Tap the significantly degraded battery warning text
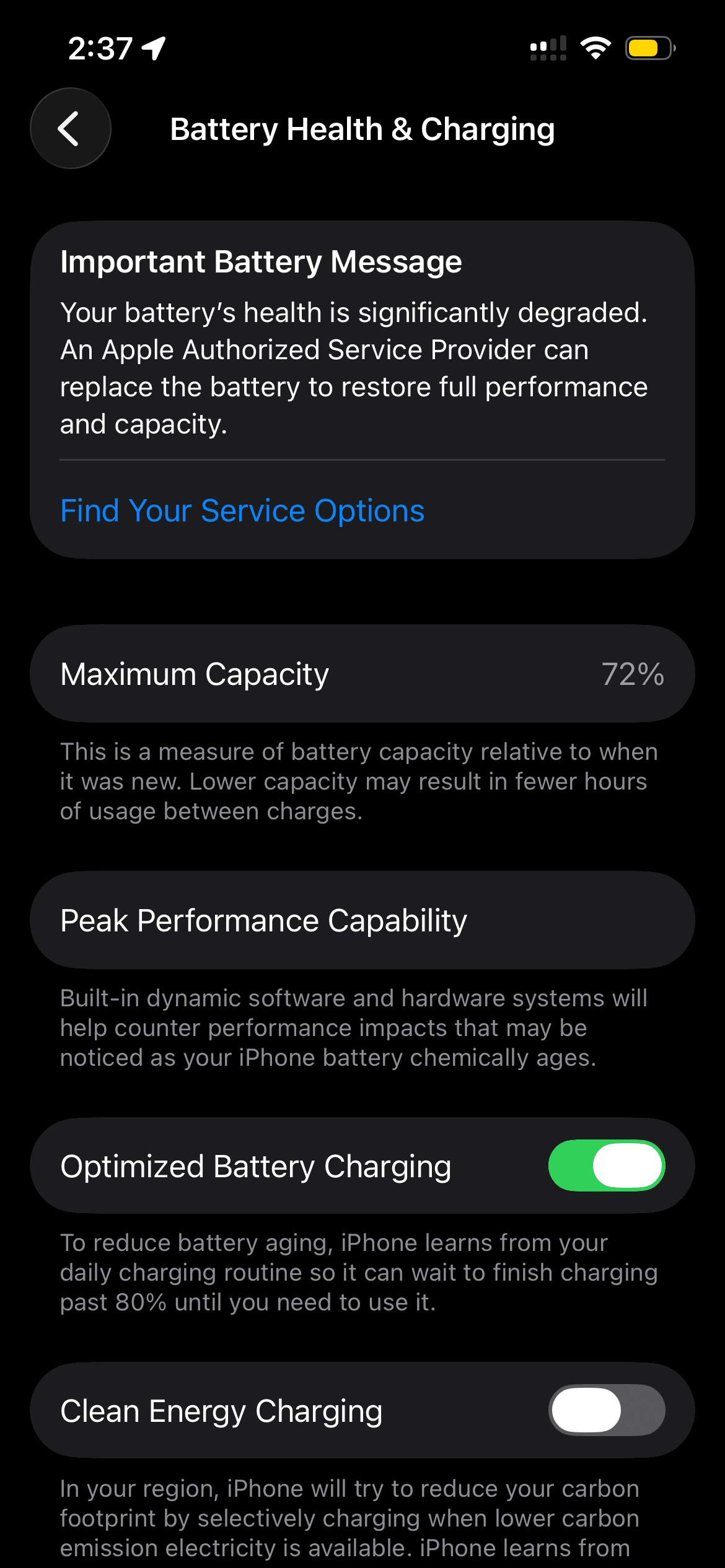The width and height of the screenshot is (725, 1568). point(353,367)
